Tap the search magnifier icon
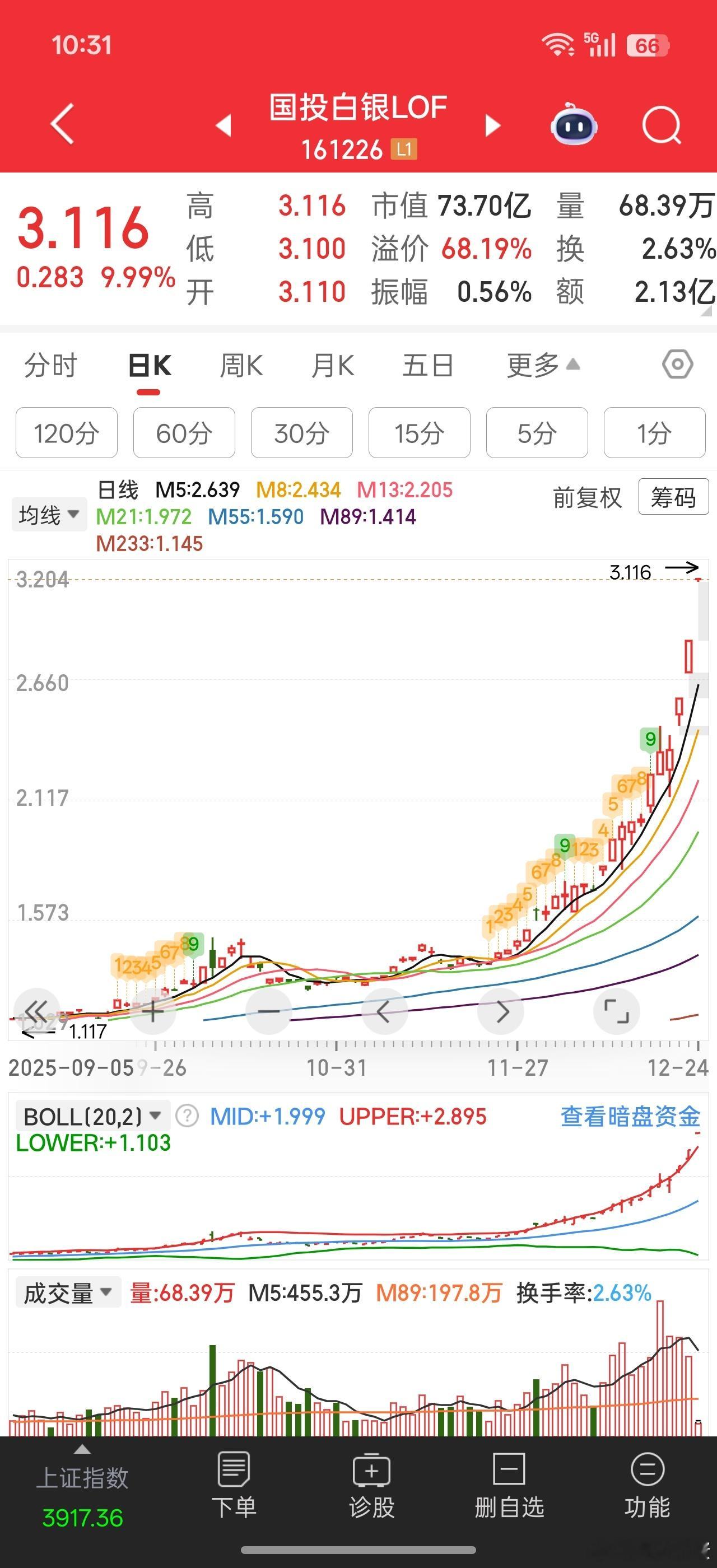 click(661, 124)
